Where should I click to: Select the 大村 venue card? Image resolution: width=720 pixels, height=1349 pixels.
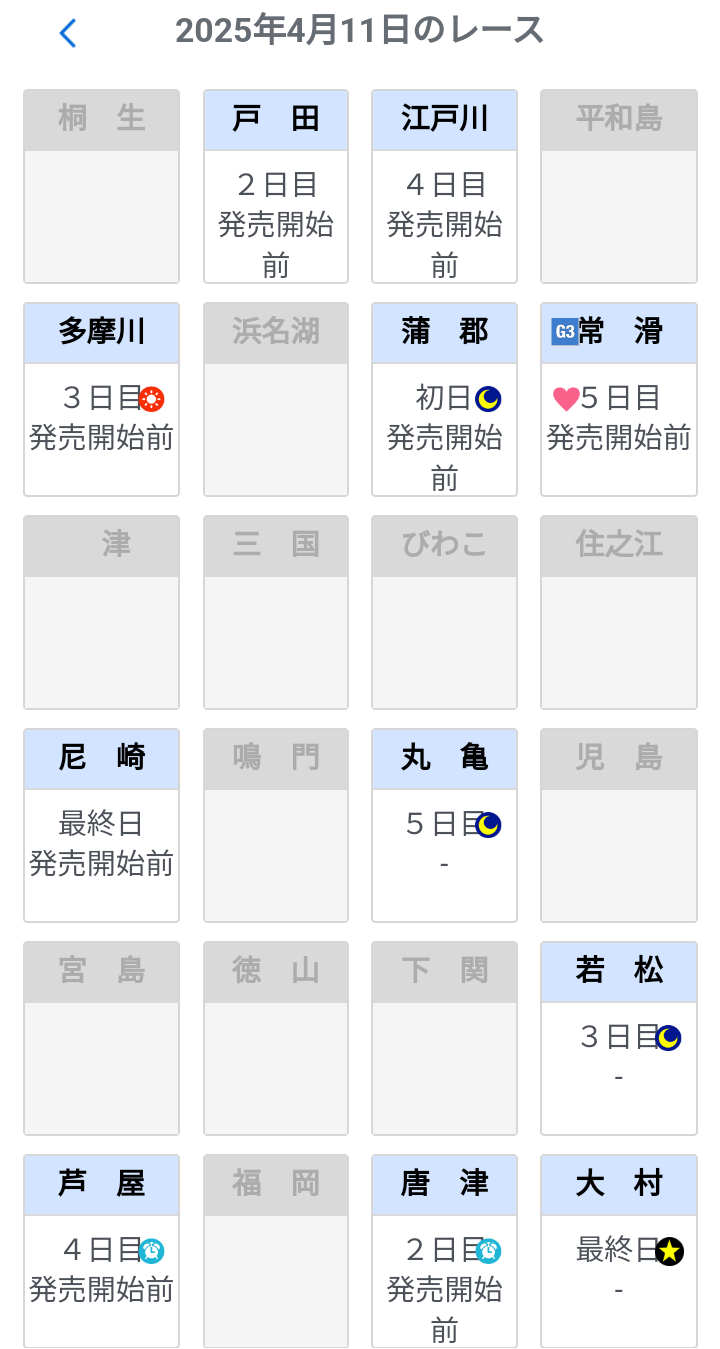coord(618,1251)
